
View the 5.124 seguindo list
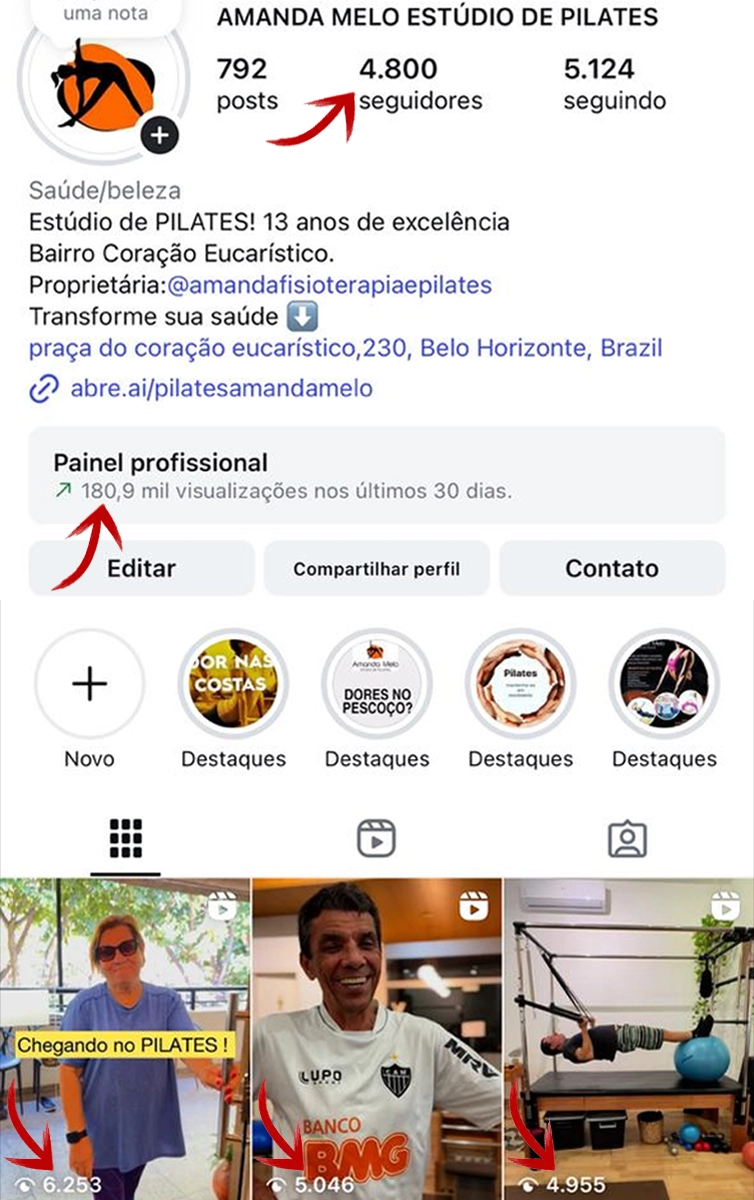click(x=614, y=84)
